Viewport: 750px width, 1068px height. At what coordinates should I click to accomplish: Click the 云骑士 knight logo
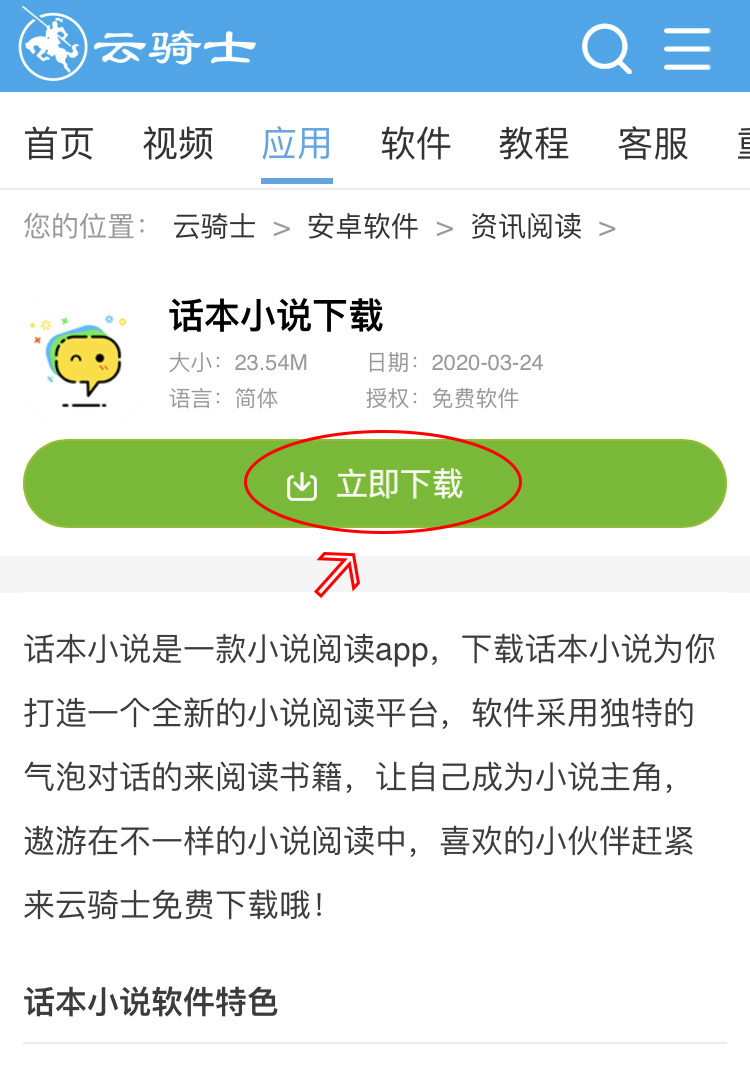click(52, 44)
